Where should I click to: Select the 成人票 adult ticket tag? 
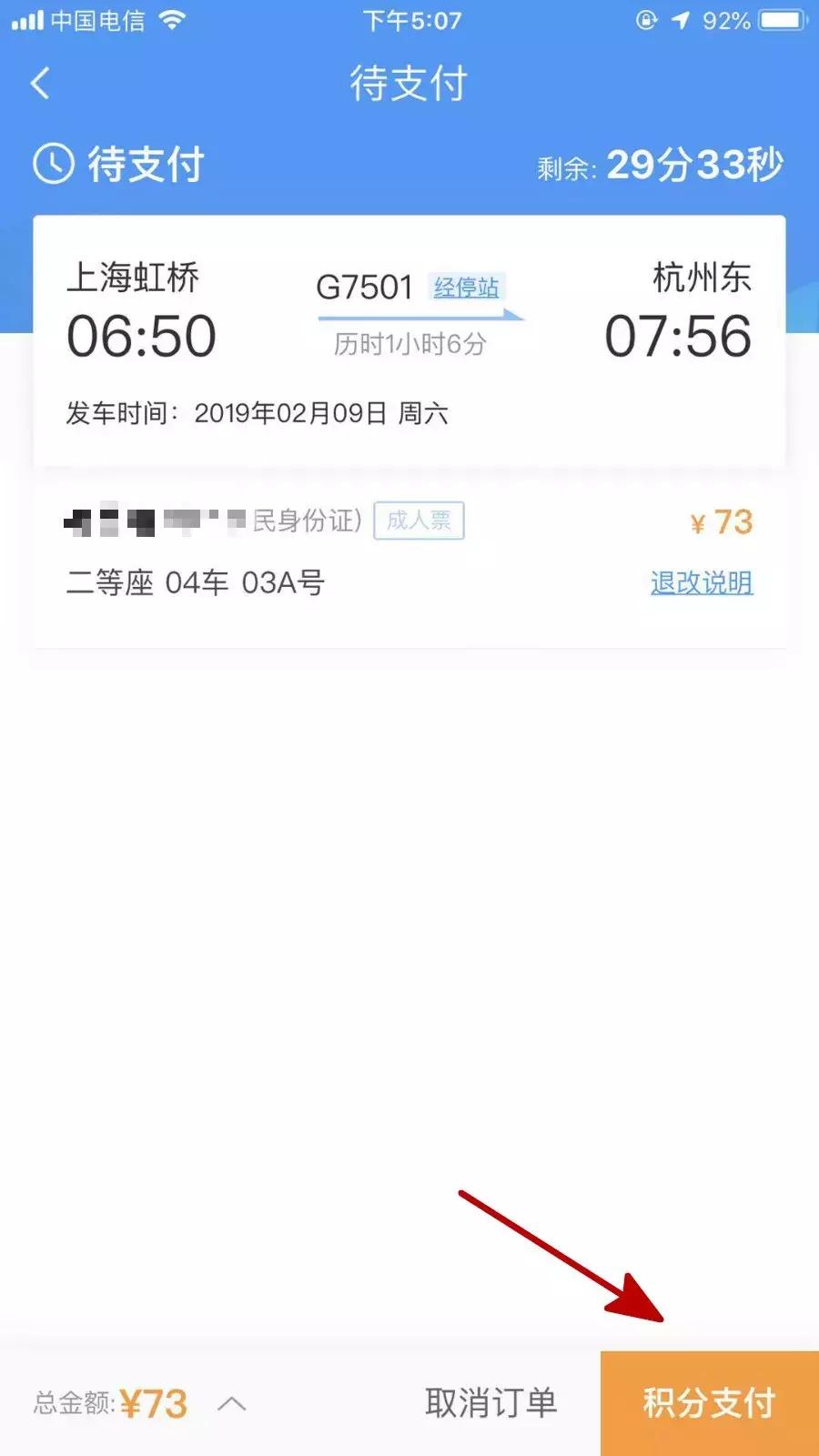point(419,521)
